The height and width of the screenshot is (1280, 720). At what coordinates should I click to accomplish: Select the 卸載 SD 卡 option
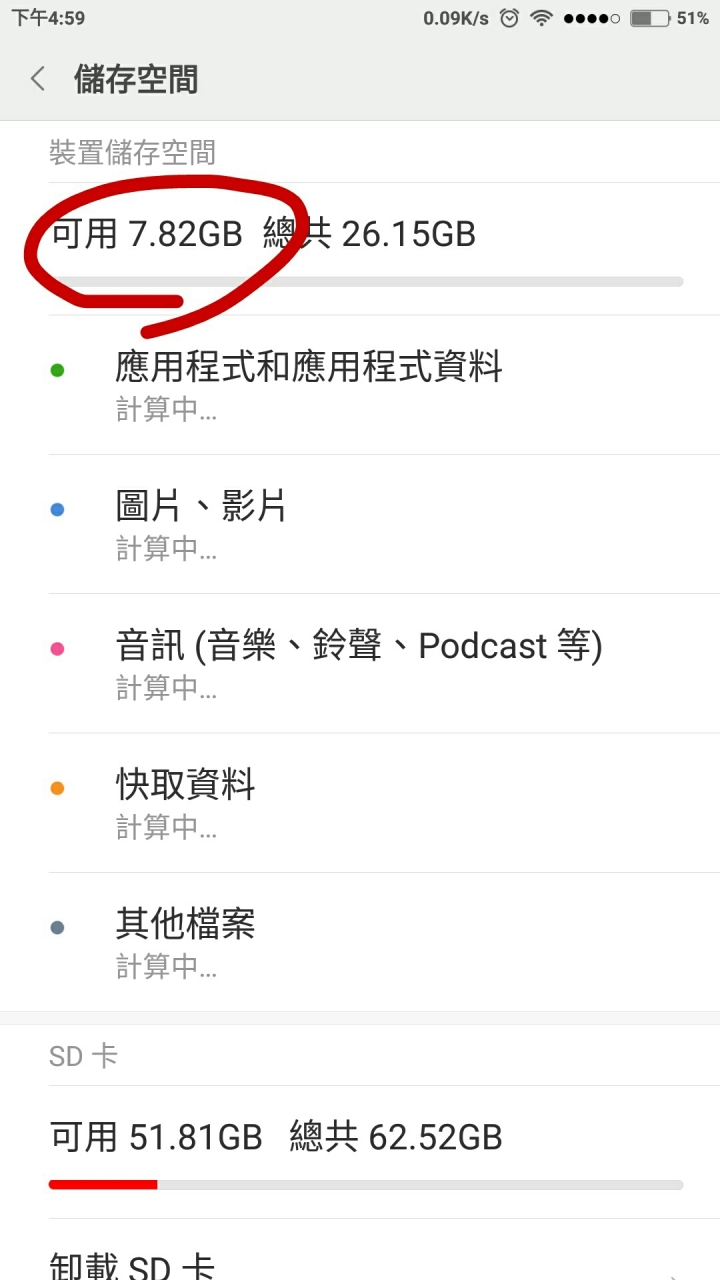360,1252
